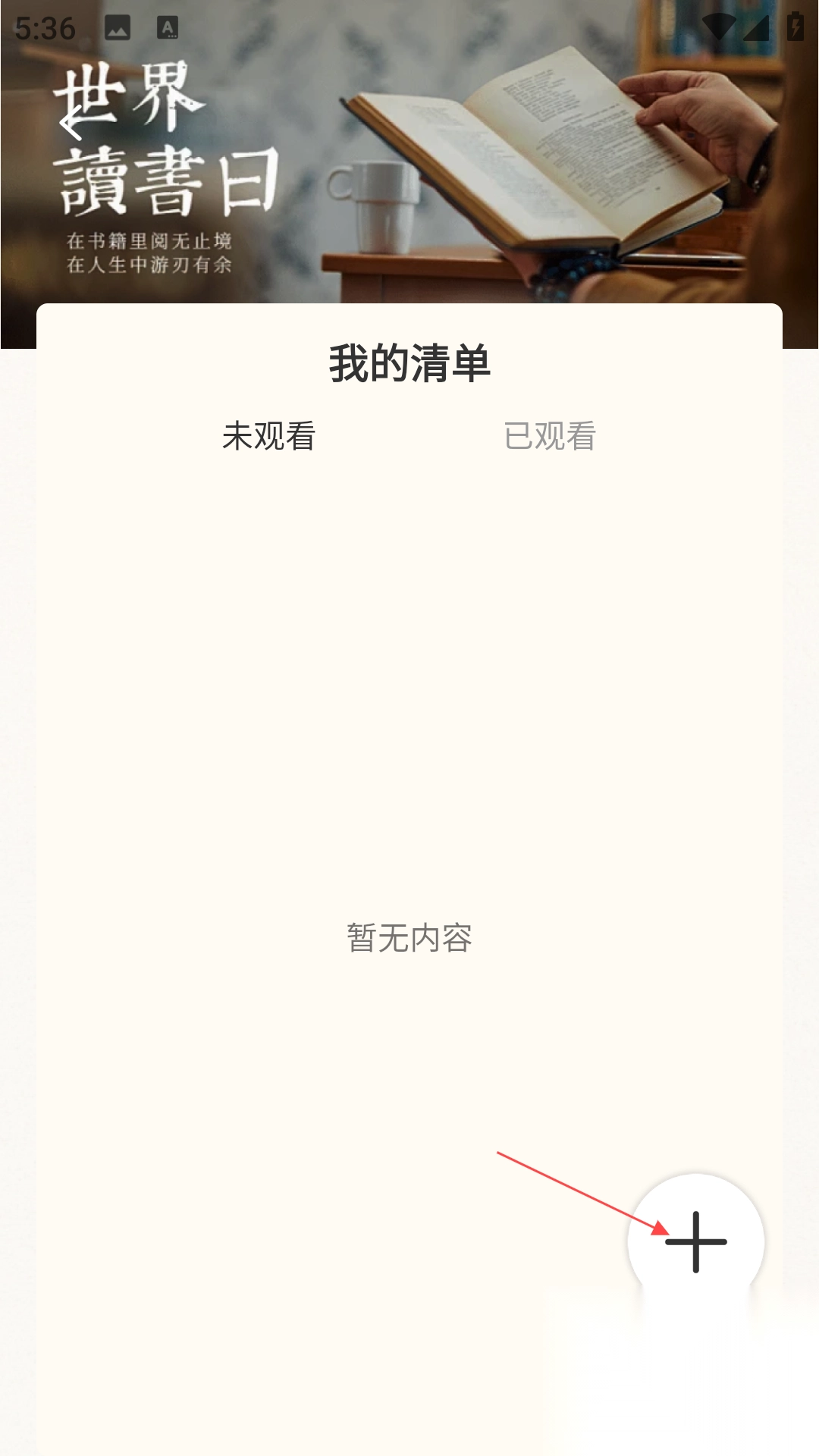Switch to the 已观看 tab
This screenshot has height=1456, width=819.
point(550,436)
